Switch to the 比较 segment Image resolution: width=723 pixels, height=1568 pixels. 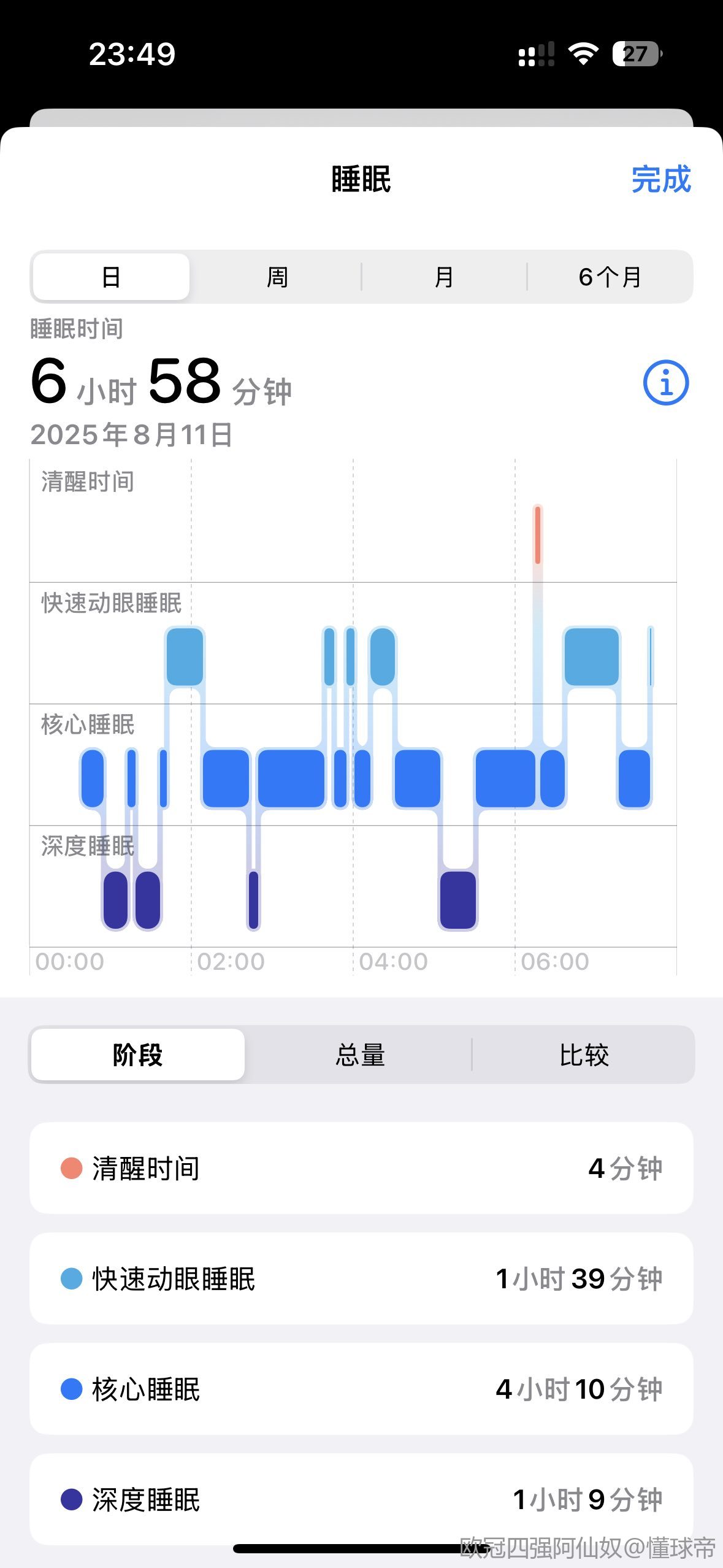point(583,1055)
